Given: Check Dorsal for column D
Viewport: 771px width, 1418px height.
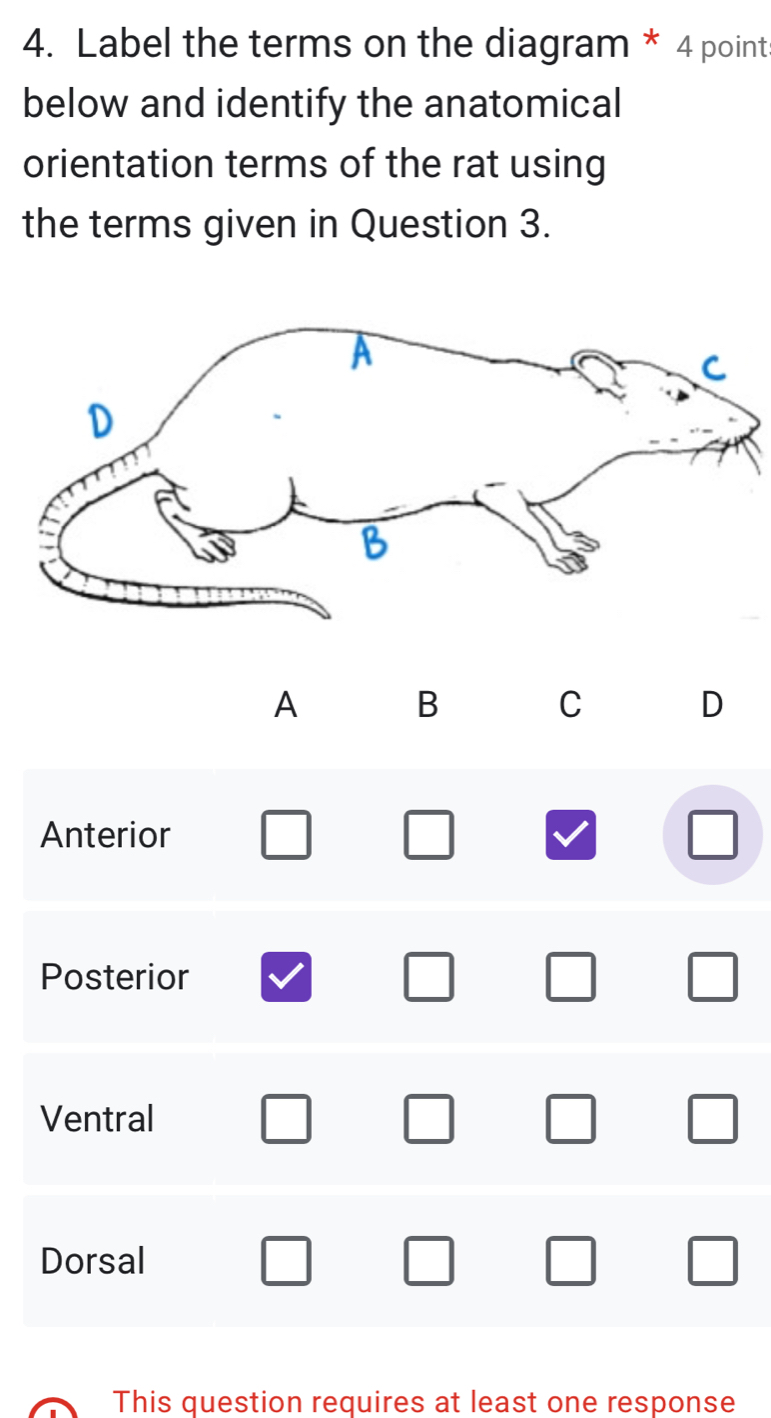Looking at the screenshot, I should tap(713, 1261).
